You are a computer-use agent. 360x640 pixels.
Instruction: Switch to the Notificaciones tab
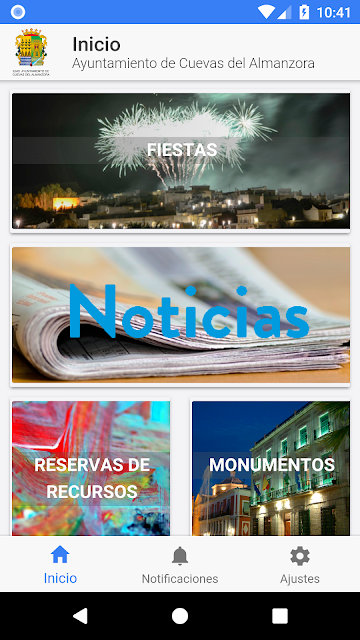[x=180, y=564]
